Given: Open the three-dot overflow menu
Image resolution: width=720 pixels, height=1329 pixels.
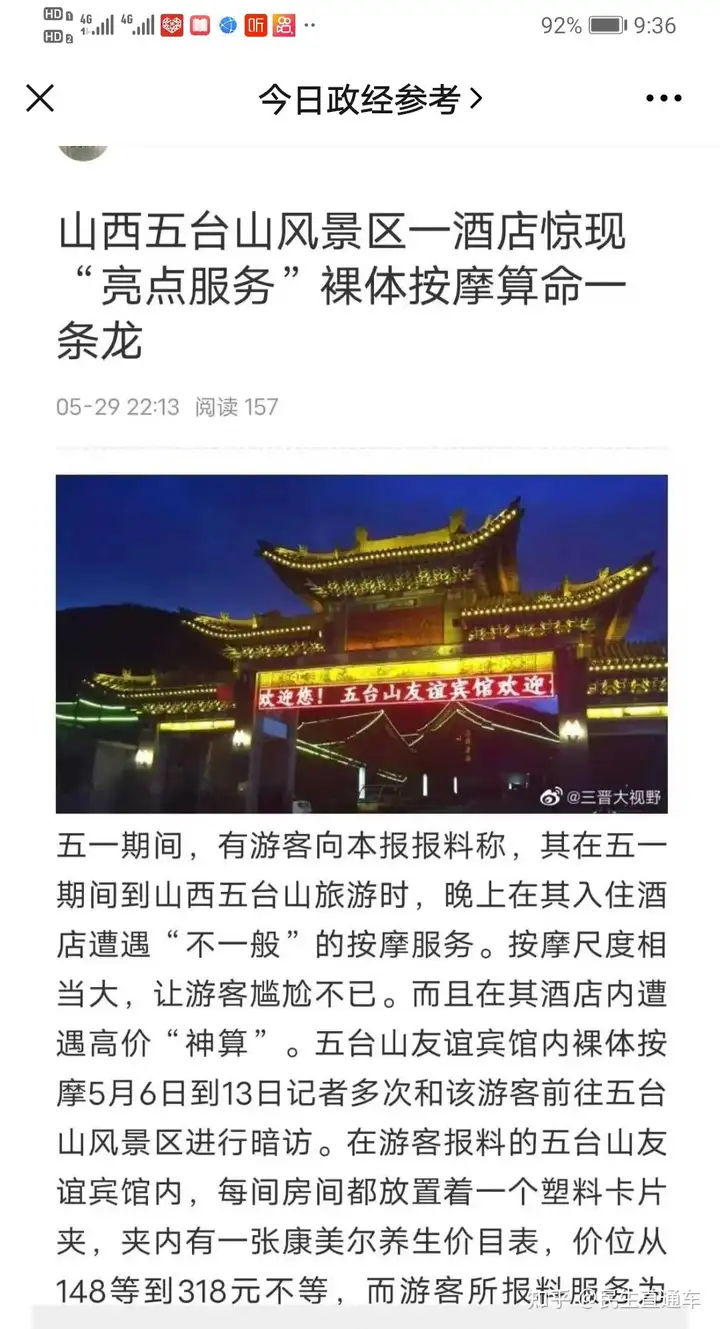Looking at the screenshot, I should tap(663, 98).
